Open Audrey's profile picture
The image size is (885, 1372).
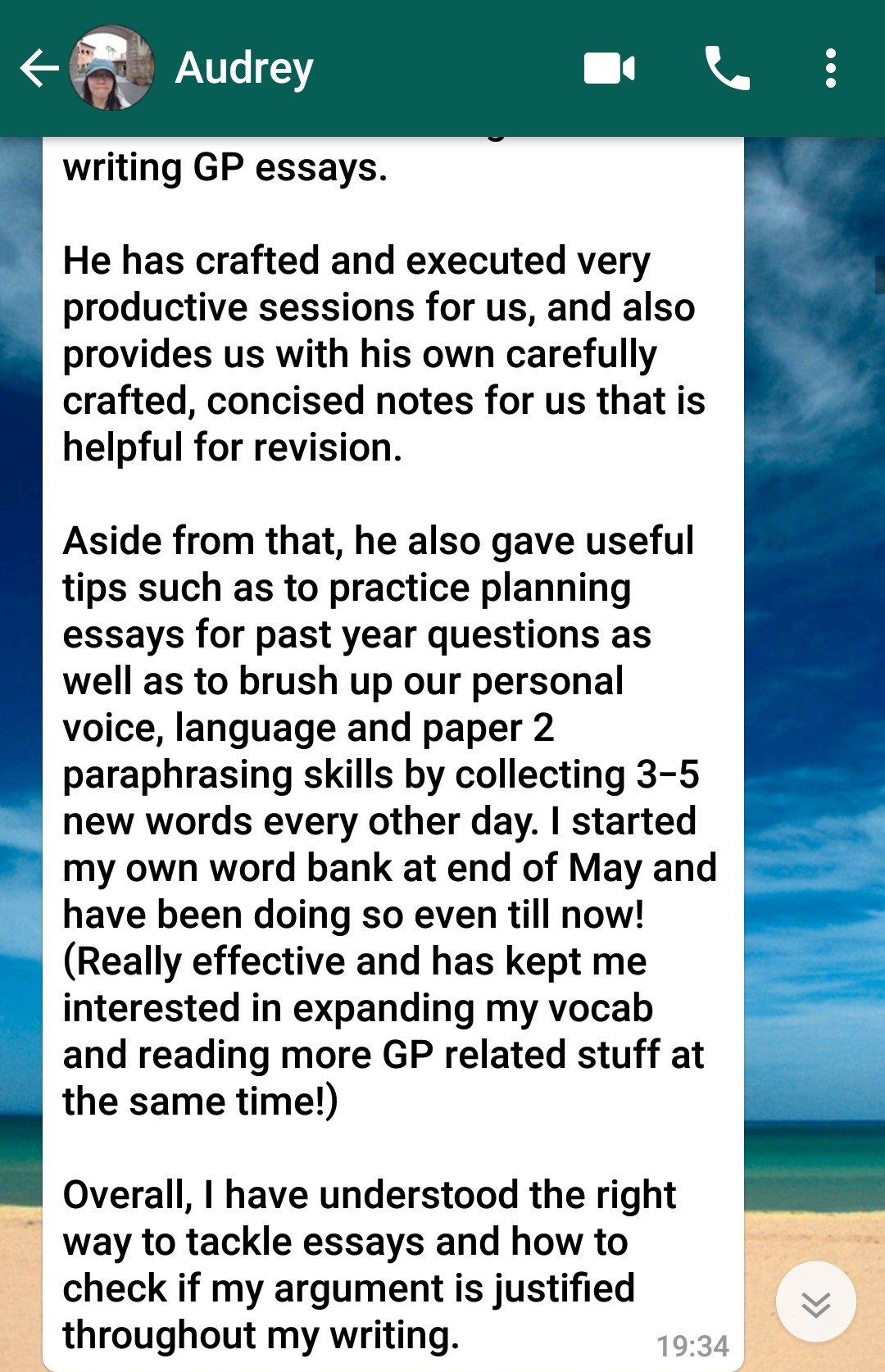111,68
